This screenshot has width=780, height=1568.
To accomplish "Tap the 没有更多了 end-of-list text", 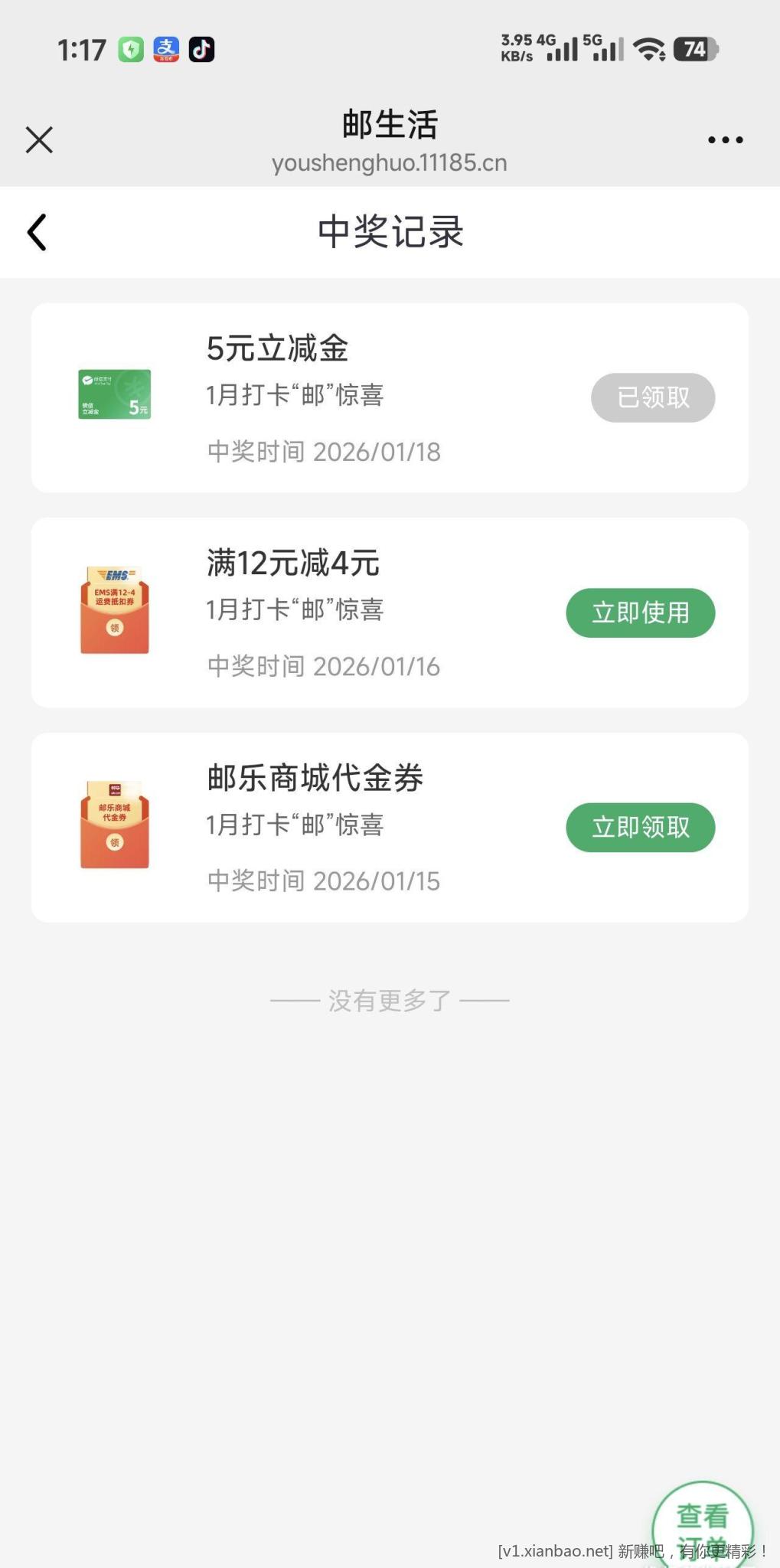I will point(390,998).
